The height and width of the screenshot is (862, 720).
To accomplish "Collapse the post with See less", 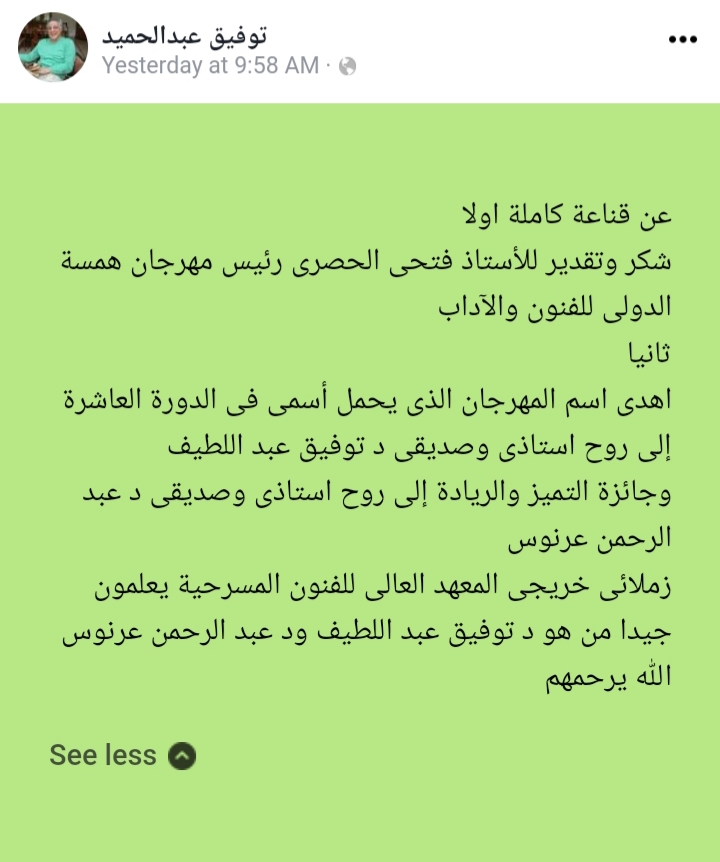I will [x=122, y=755].
